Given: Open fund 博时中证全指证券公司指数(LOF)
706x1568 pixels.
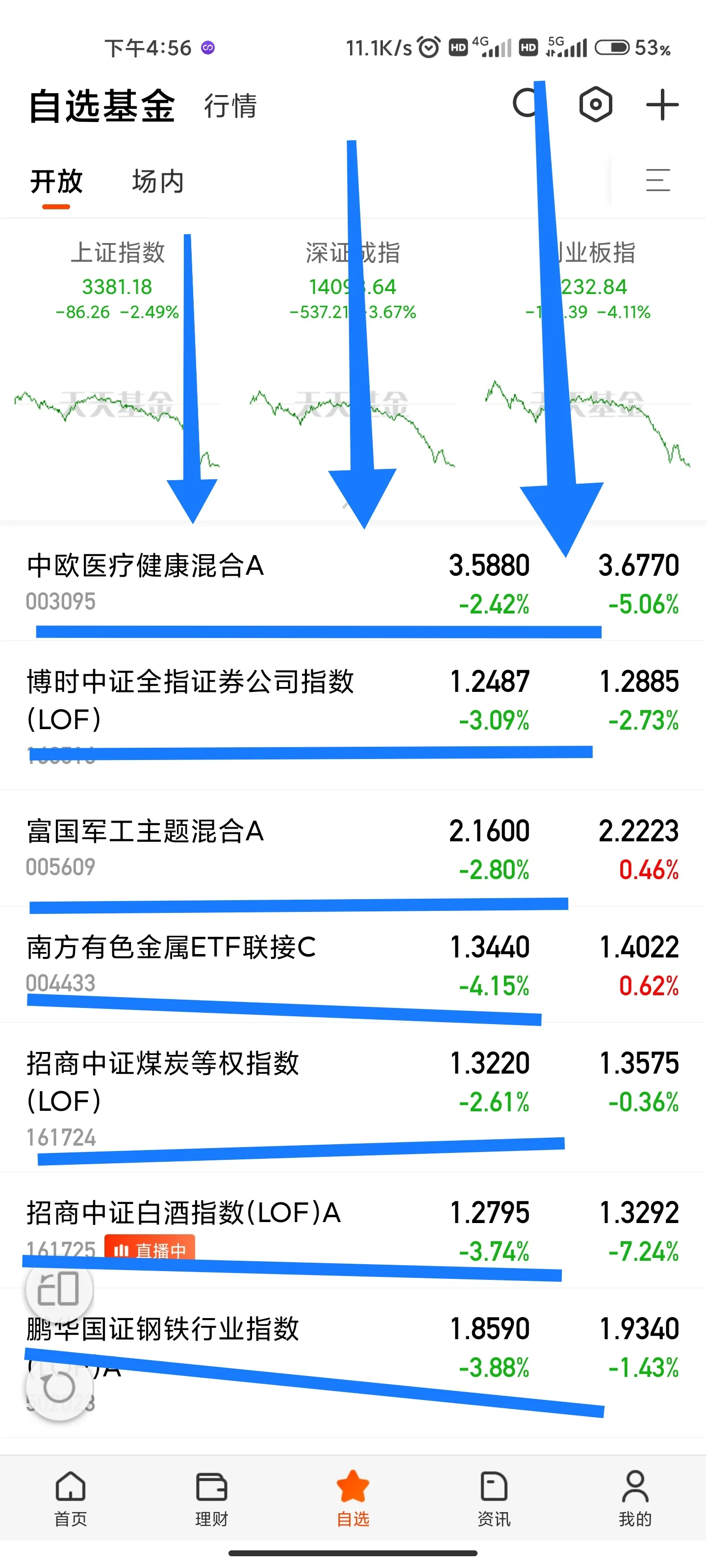Looking at the screenshot, I should [353, 715].
